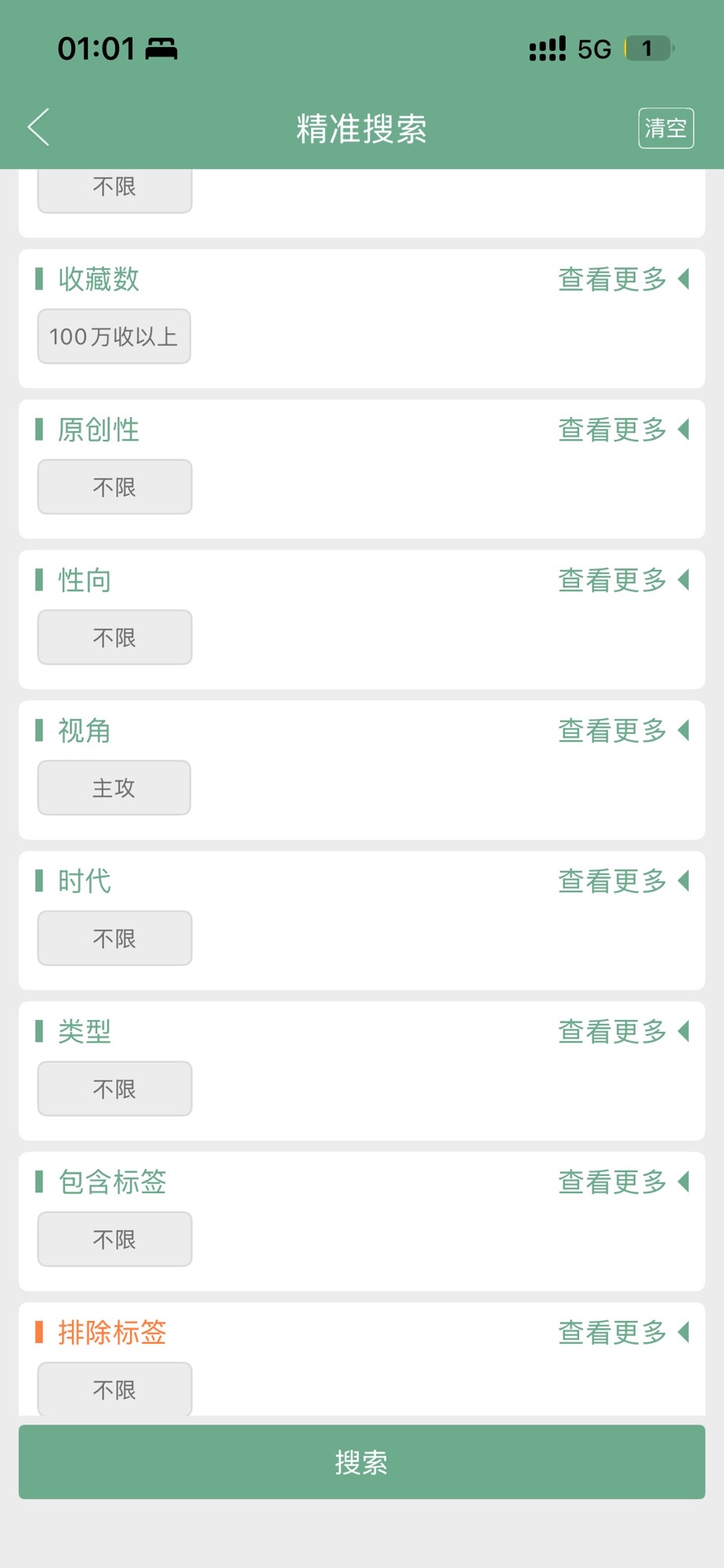
Task: Expand 查看更多 for 类型
Action: pos(622,1032)
